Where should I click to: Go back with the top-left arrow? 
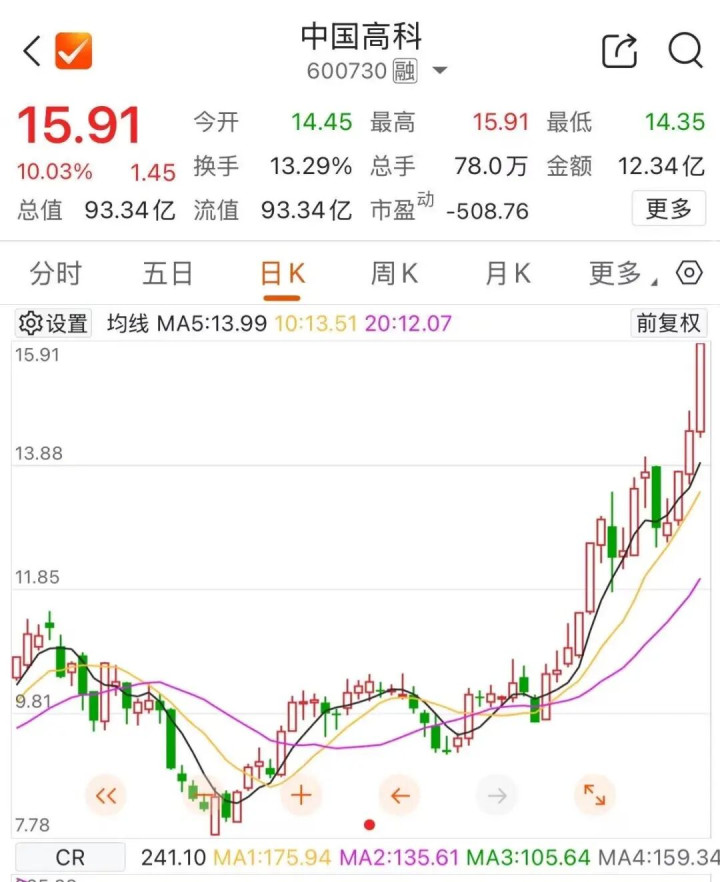point(32,51)
